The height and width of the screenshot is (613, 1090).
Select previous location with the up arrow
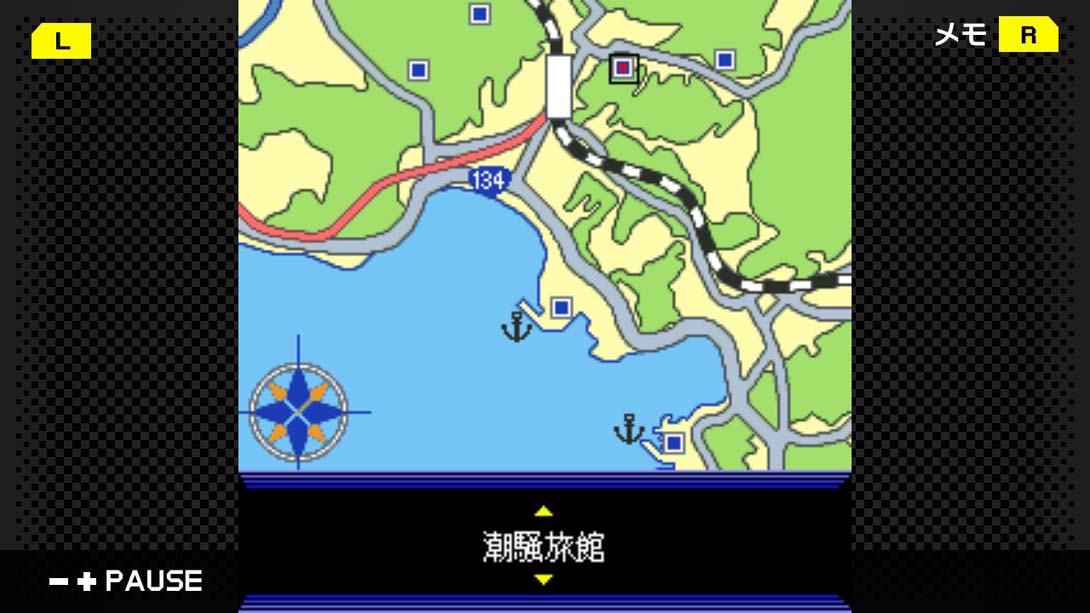pyautogui.click(x=543, y=512)
